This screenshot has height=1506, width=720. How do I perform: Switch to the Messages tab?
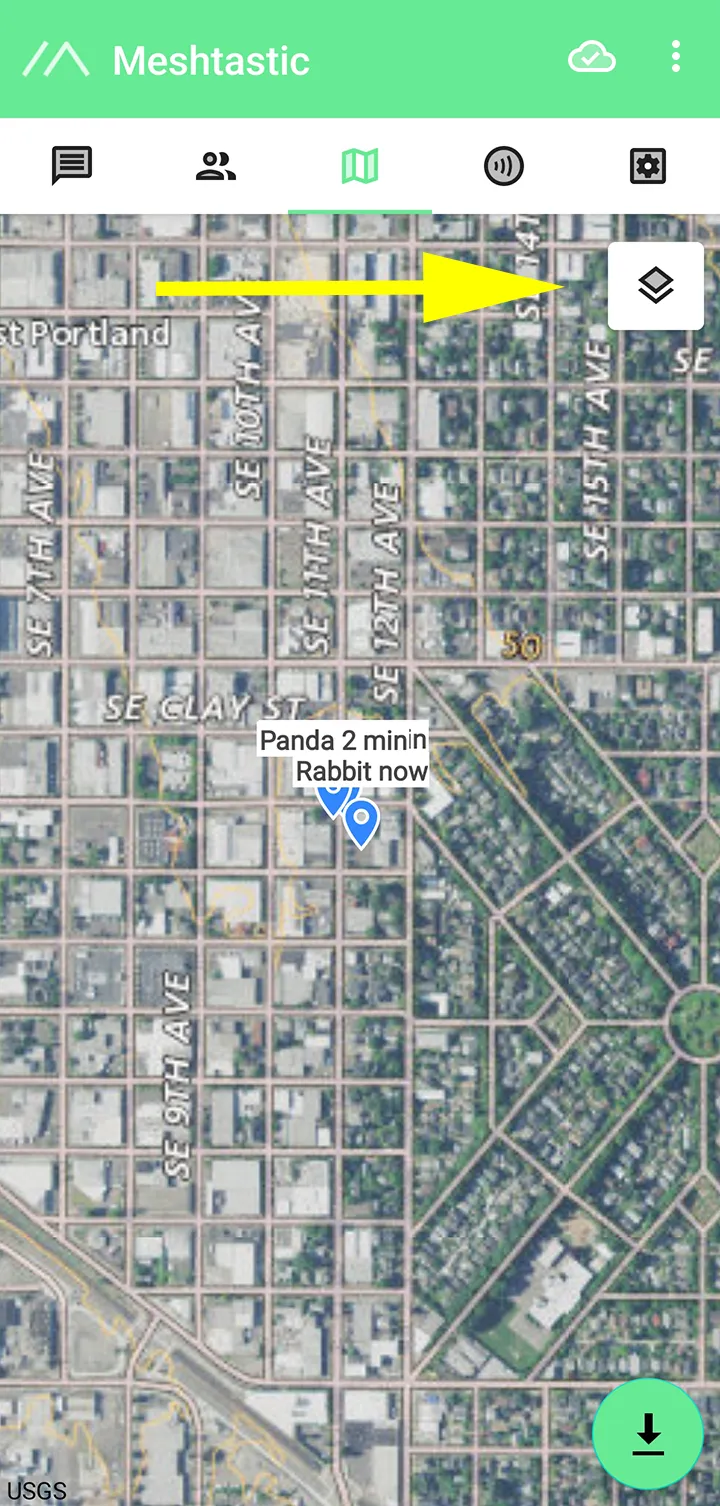pos(72,166)
